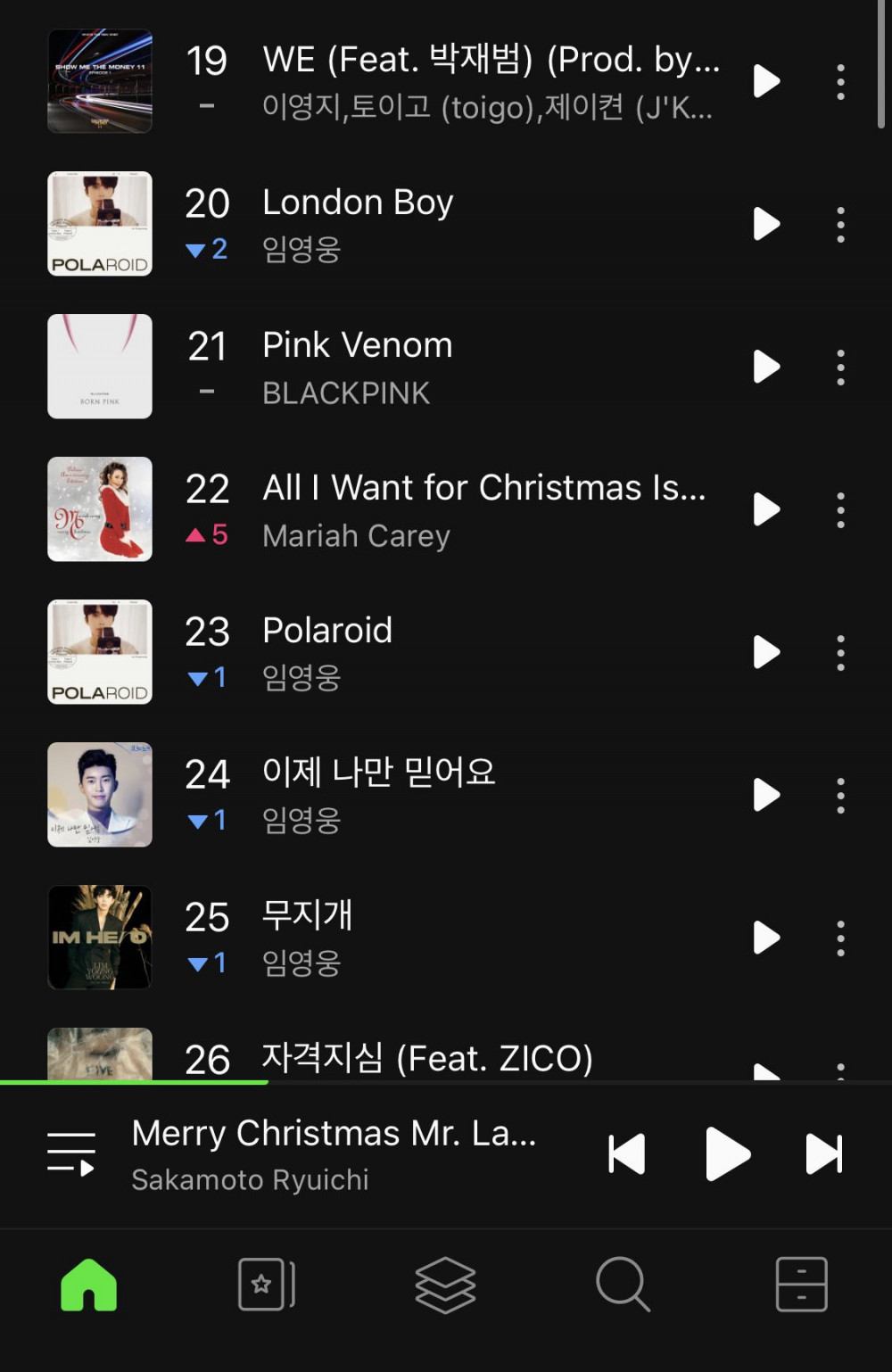Open options for Mariah Carey's song
The width and height of the screenshot is (892, 1372).
[x=840, y=509]
